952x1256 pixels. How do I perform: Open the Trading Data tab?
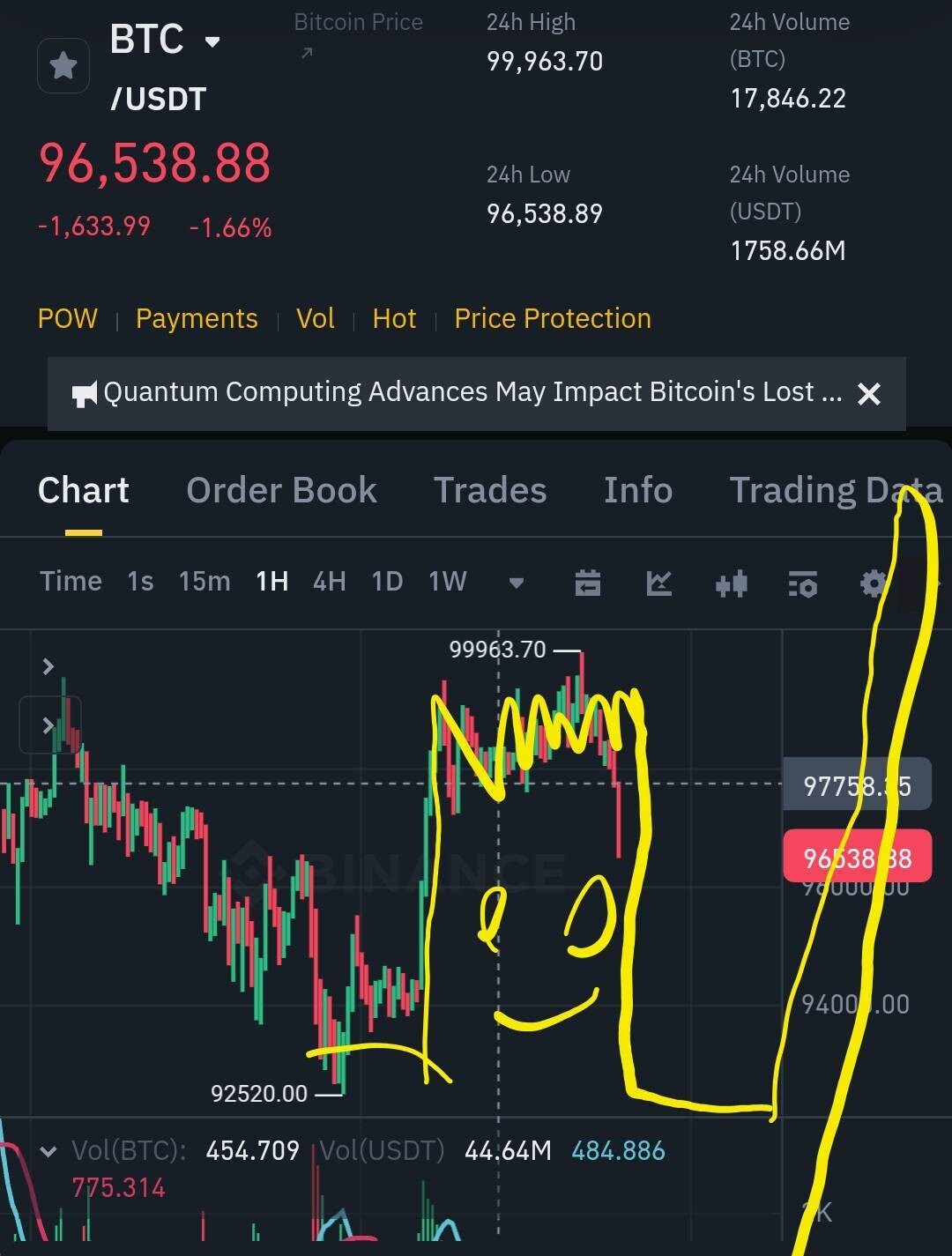point(834,490)
